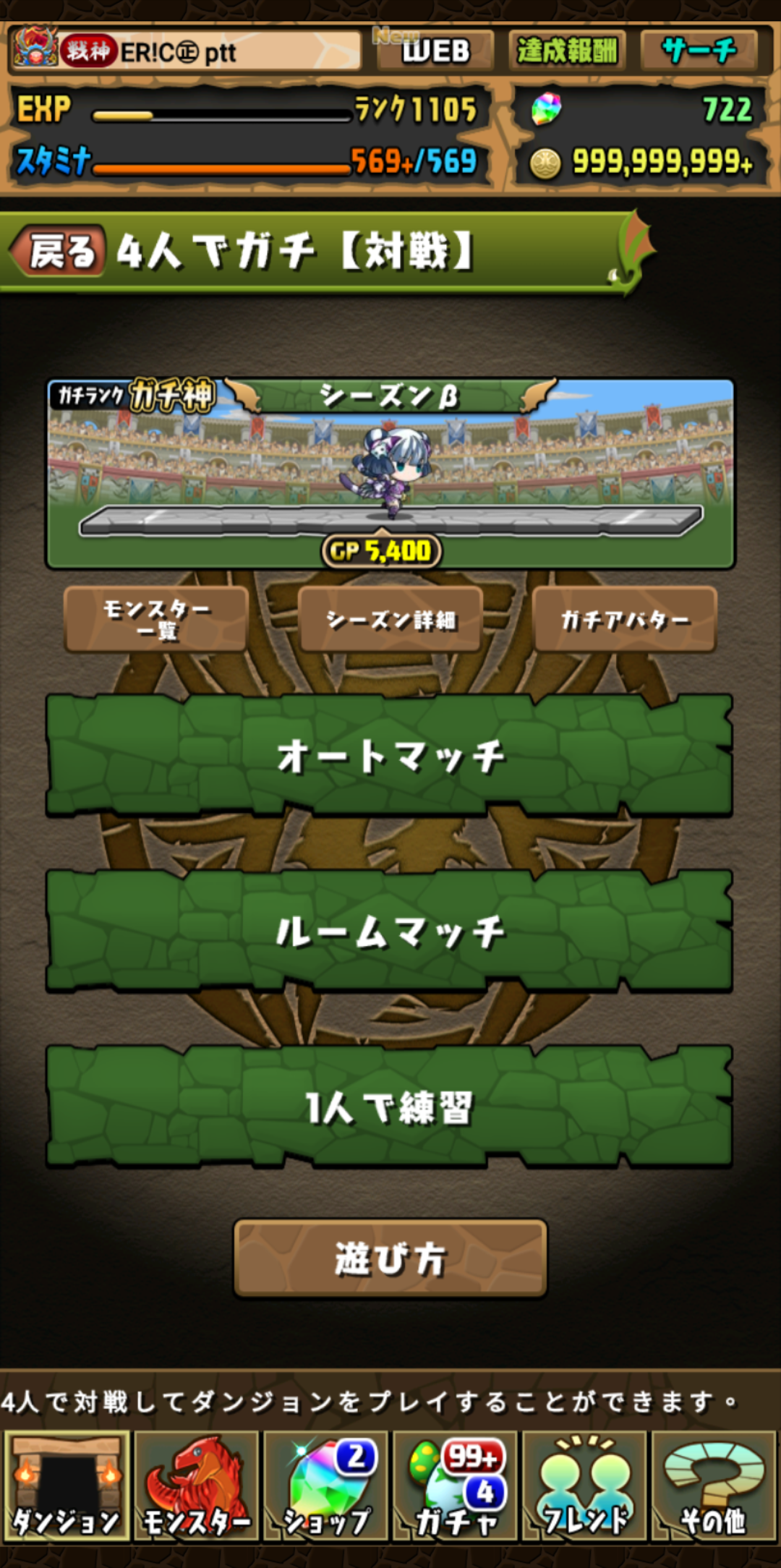Open 達成報酬 achievement rewards
This screenshot has width=781, height=1568.
coord(567,51)
